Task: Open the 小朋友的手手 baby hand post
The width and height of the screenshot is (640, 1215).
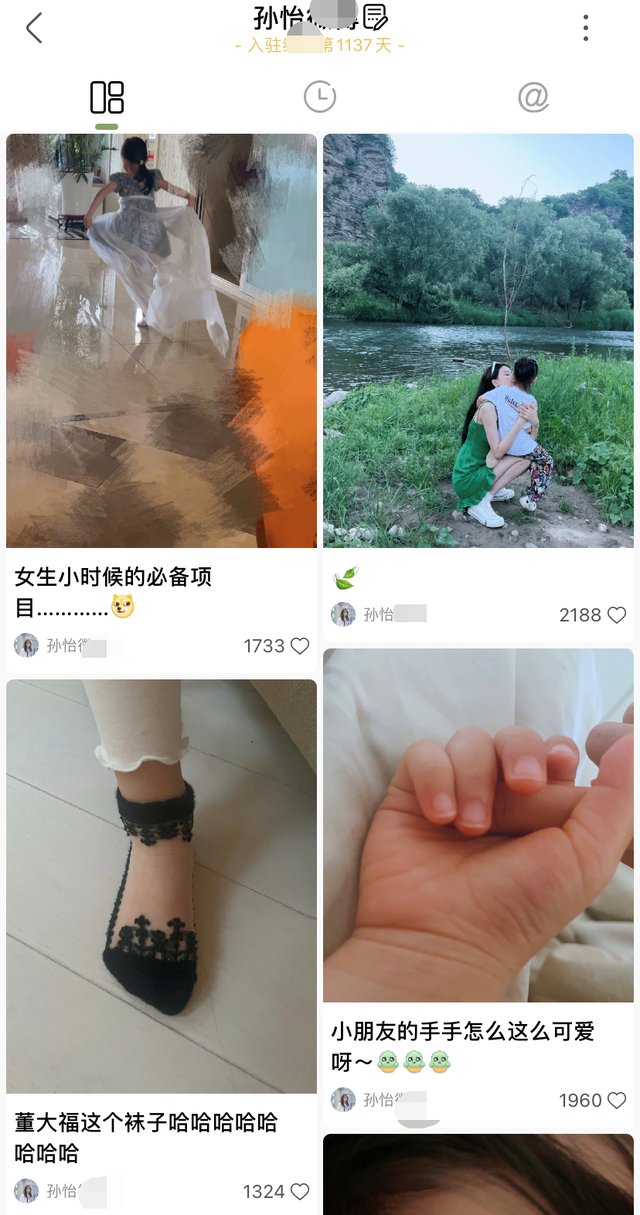Action: coord(478,826)
